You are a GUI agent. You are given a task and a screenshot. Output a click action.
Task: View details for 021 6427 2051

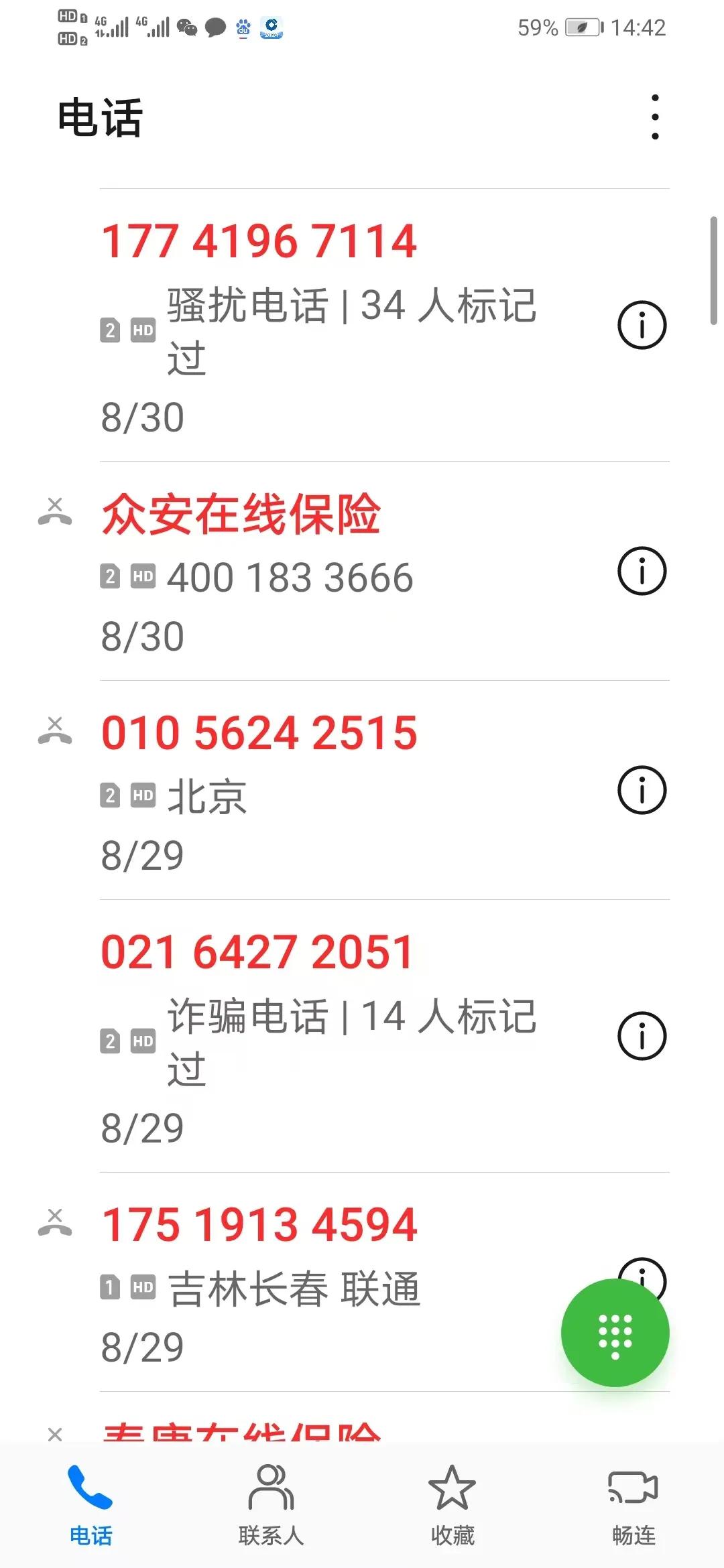[642, 1036]
